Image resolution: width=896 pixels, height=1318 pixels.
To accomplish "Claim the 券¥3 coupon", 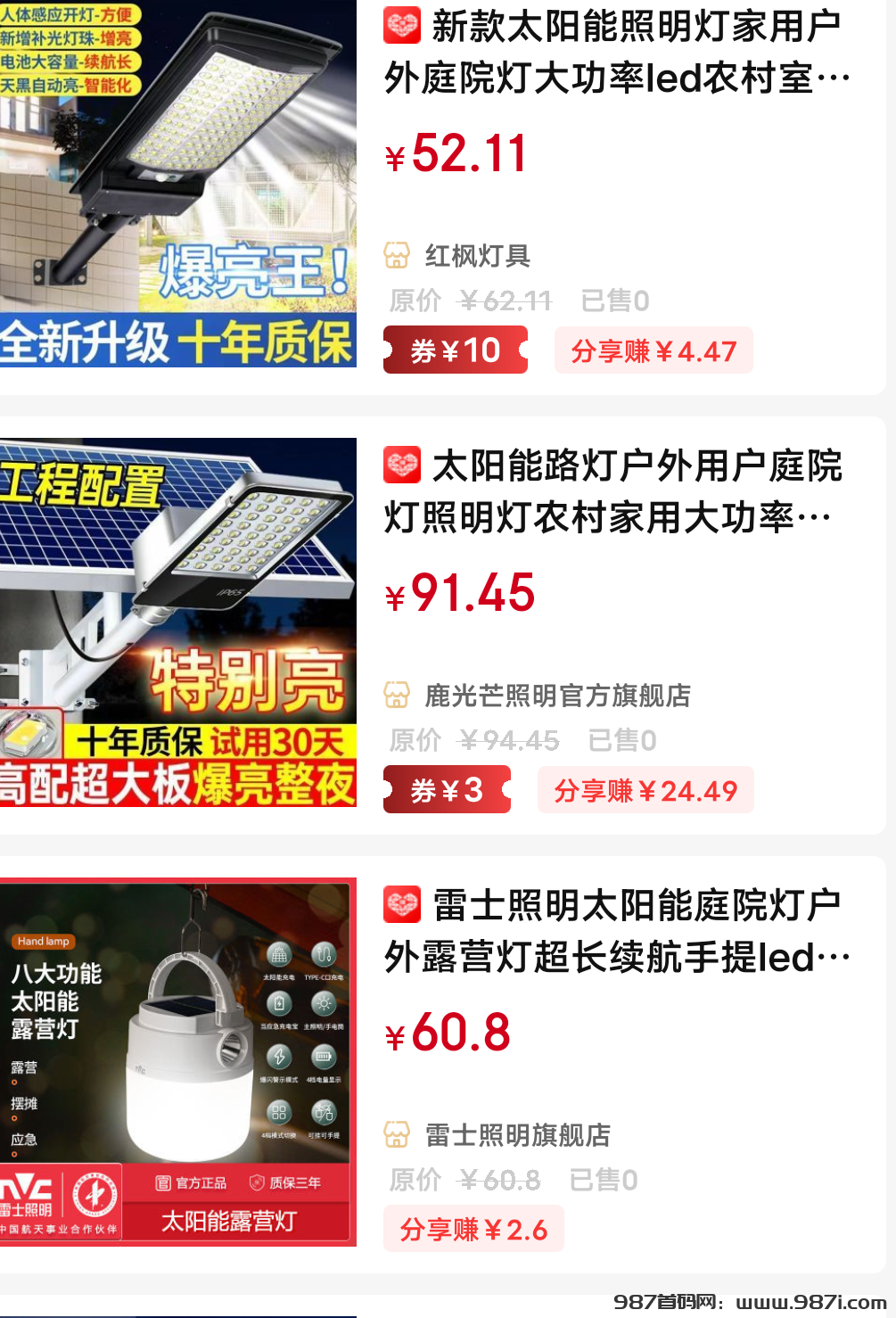I will click(x=447, y=790).
